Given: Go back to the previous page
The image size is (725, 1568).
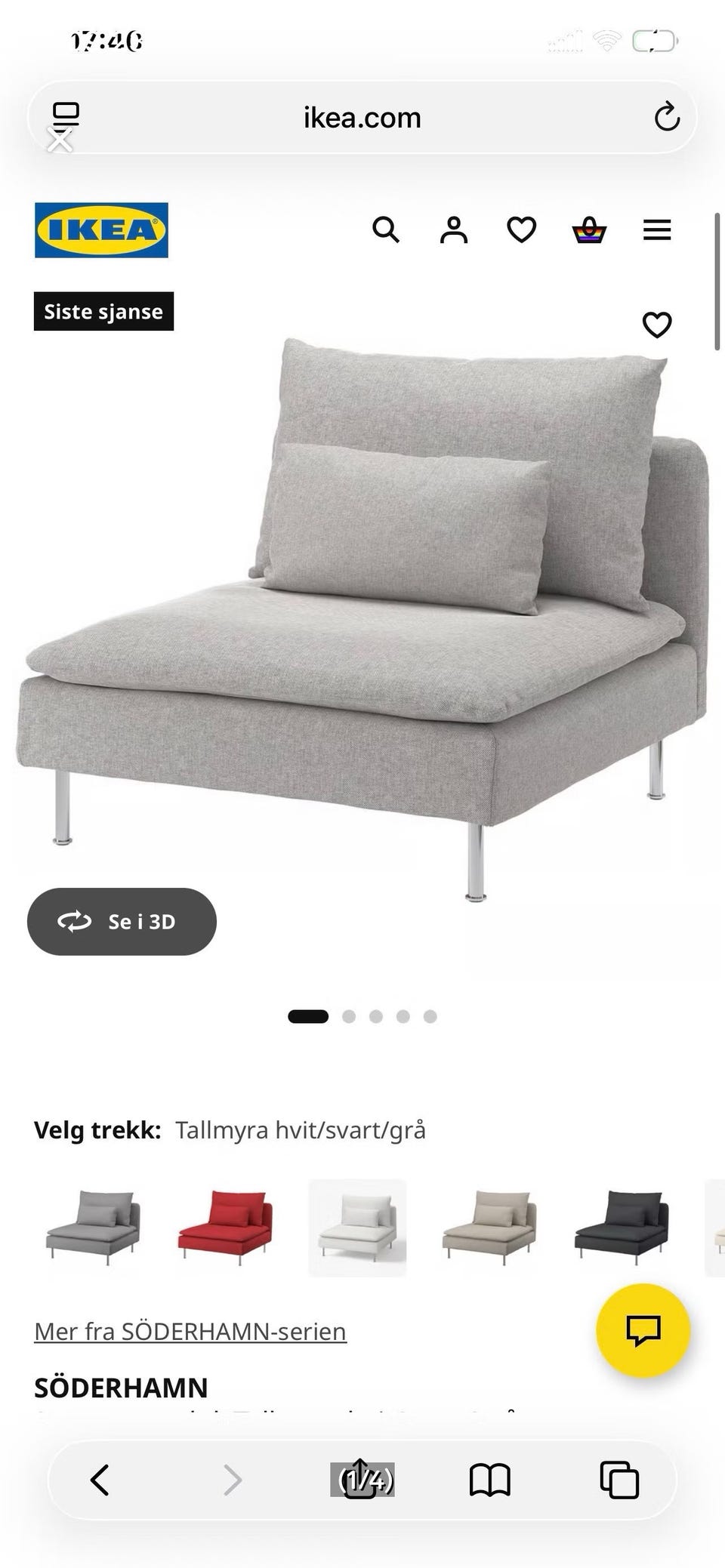Looking at the screenshot, I should (100, 1480).
